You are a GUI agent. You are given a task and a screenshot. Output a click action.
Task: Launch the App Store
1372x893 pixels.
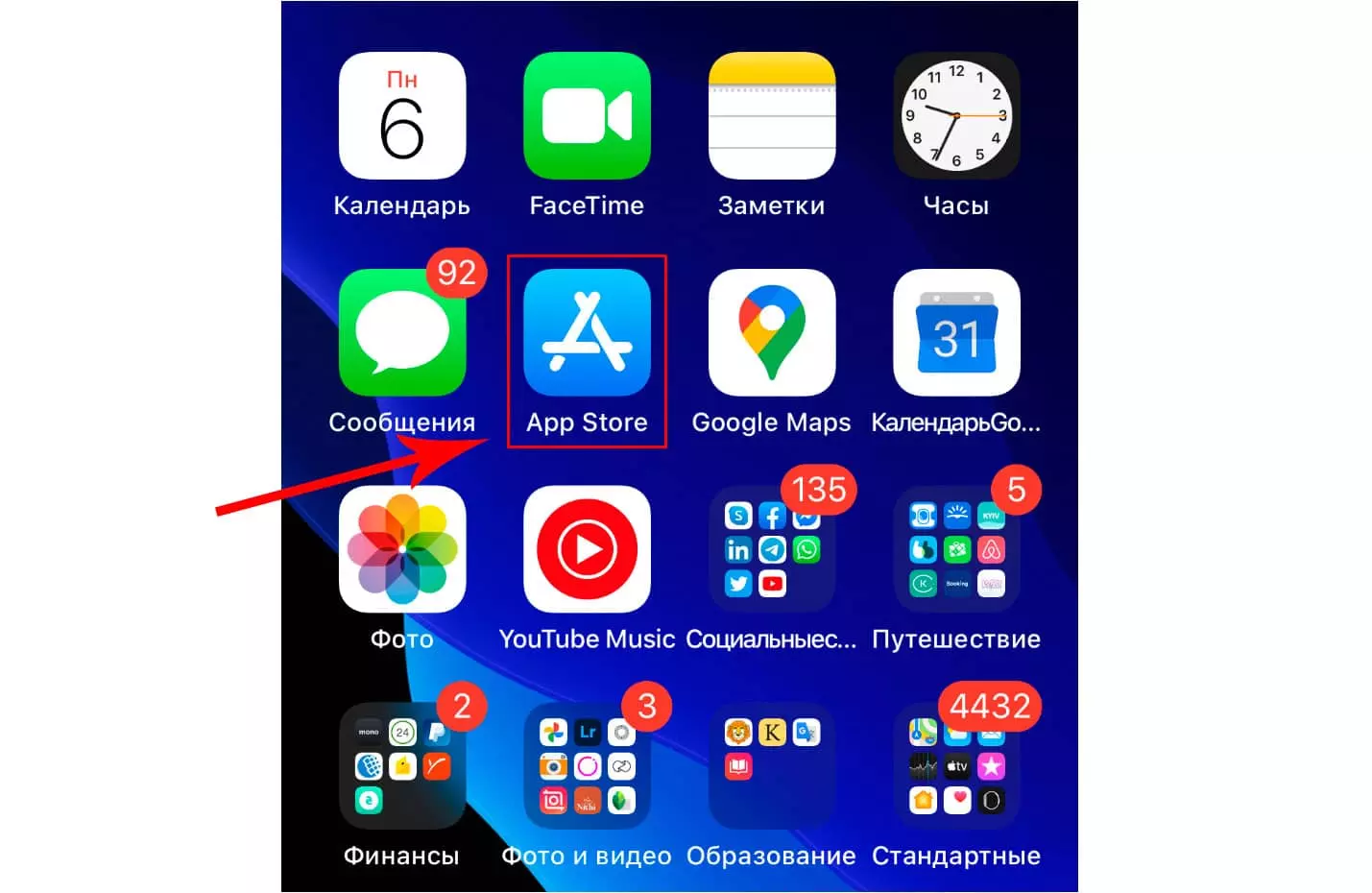(587, 333)
